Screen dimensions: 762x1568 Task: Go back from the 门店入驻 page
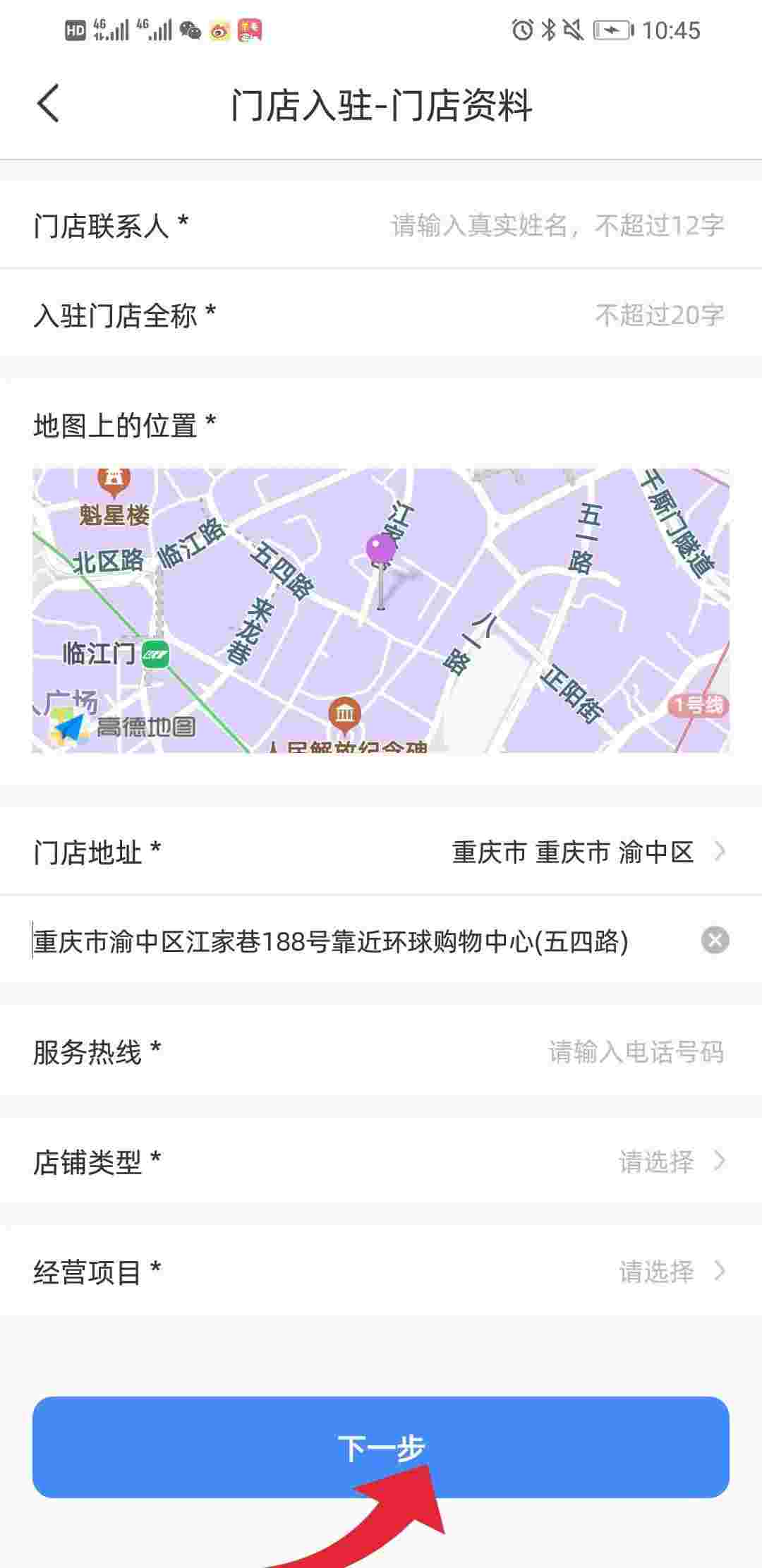click(x=48, y=104)
